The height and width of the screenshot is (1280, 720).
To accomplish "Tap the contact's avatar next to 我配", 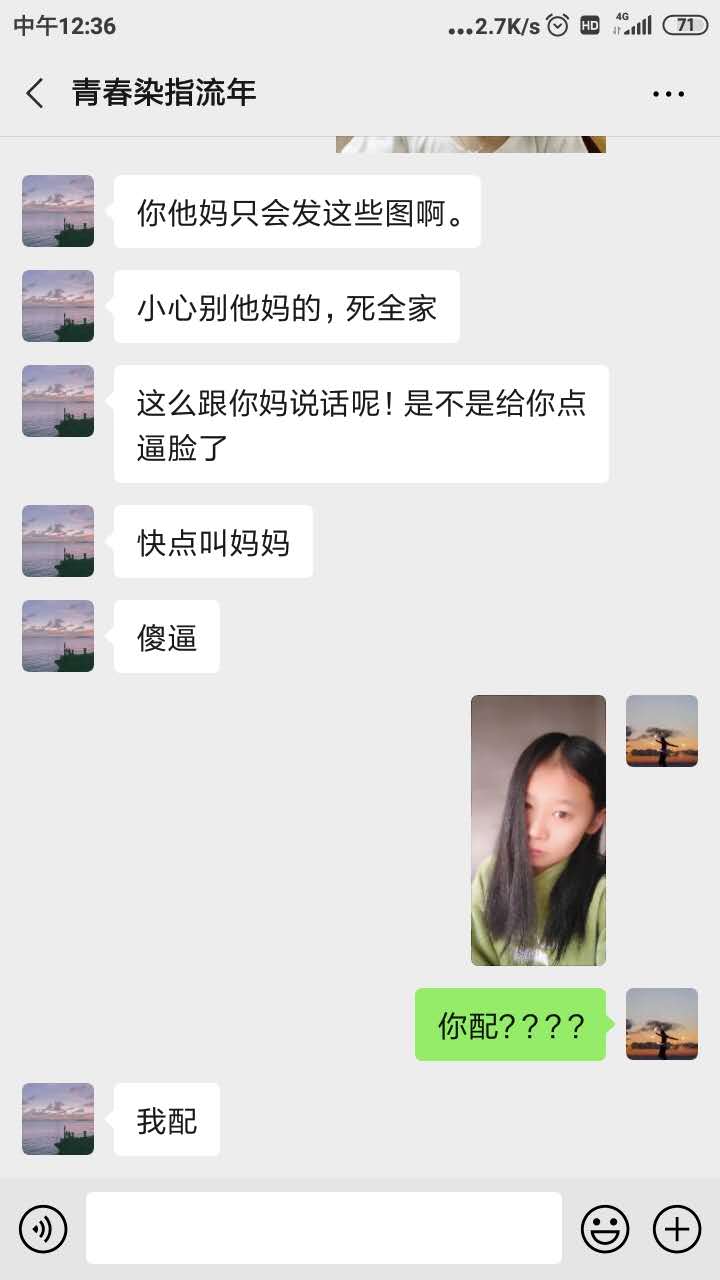I will tap(58, 1119).
